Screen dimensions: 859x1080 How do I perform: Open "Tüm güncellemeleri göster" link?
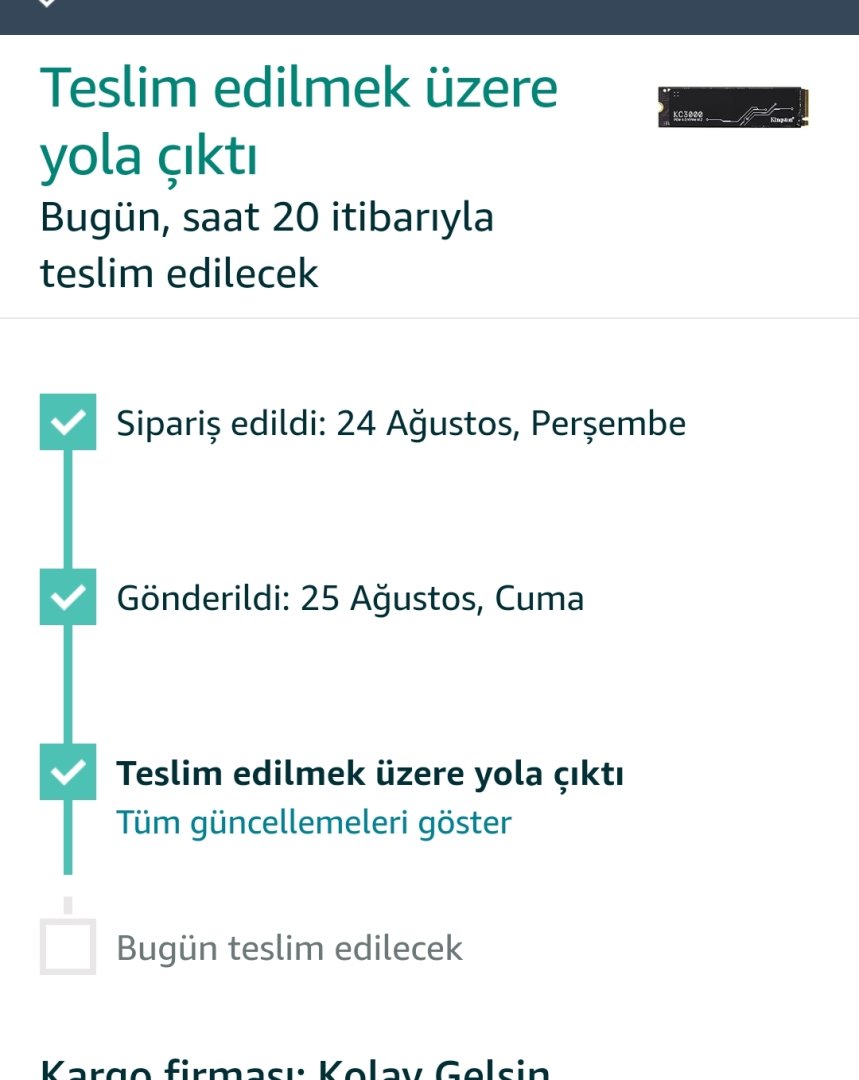pyautogui.click(x=314, y=823)
